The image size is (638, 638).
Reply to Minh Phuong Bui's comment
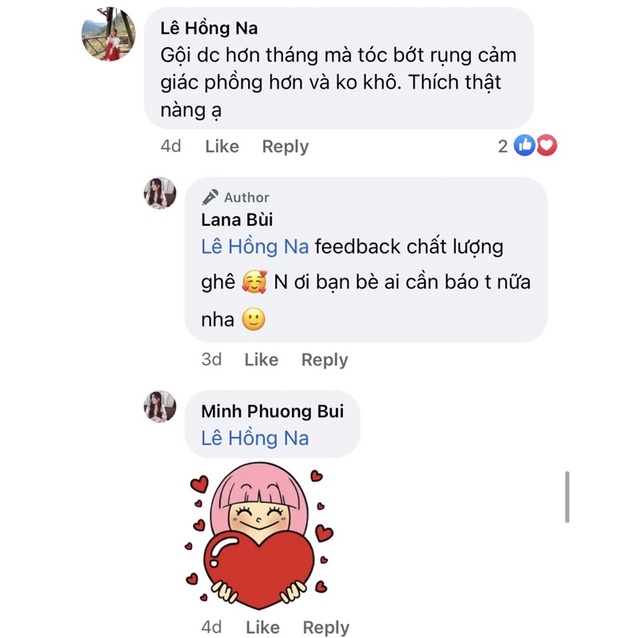coord(325,627)
